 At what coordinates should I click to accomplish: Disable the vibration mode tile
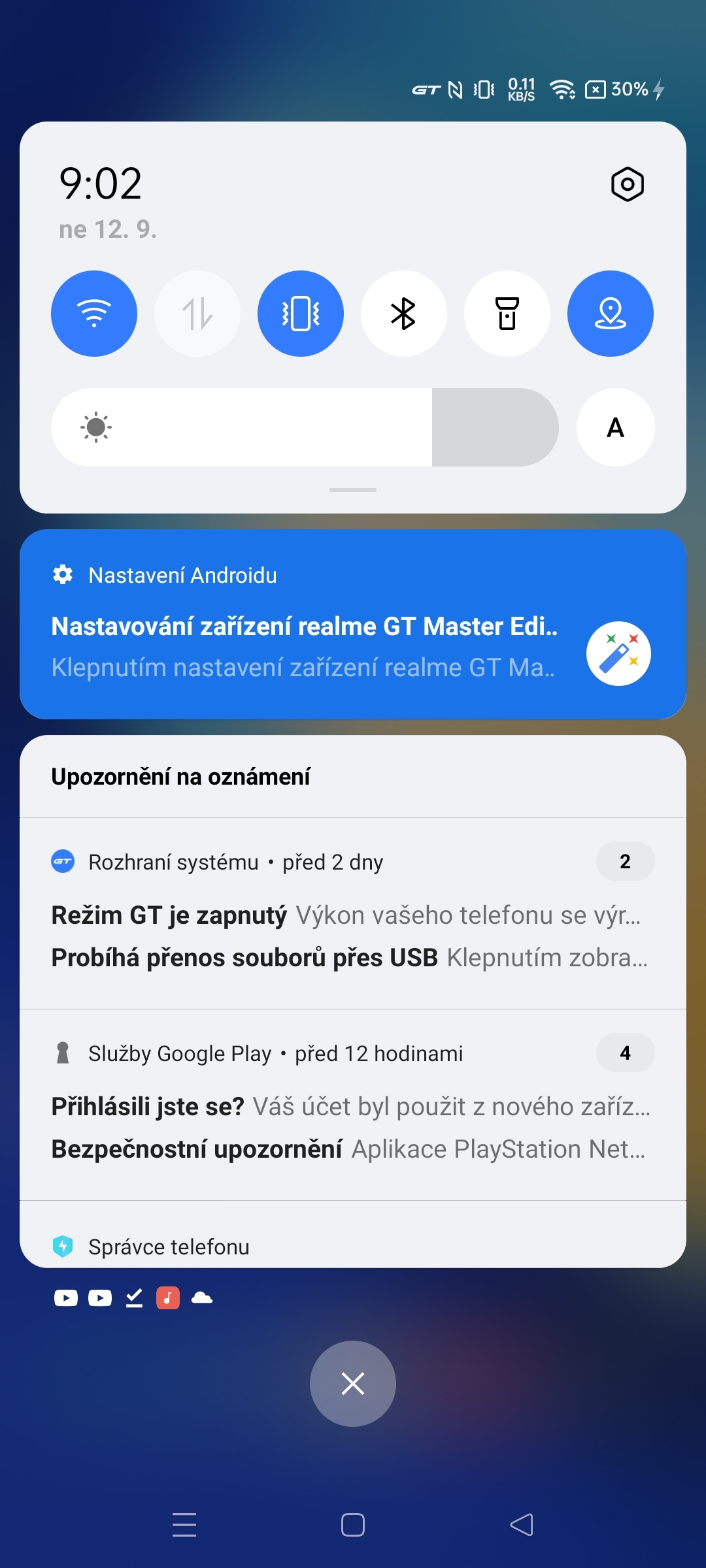coord(301,314)
